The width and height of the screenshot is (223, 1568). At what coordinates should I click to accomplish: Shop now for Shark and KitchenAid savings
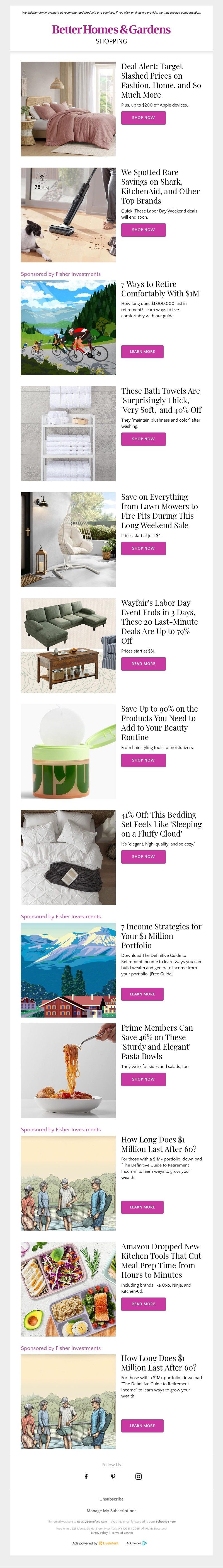[x=143, y=230]
